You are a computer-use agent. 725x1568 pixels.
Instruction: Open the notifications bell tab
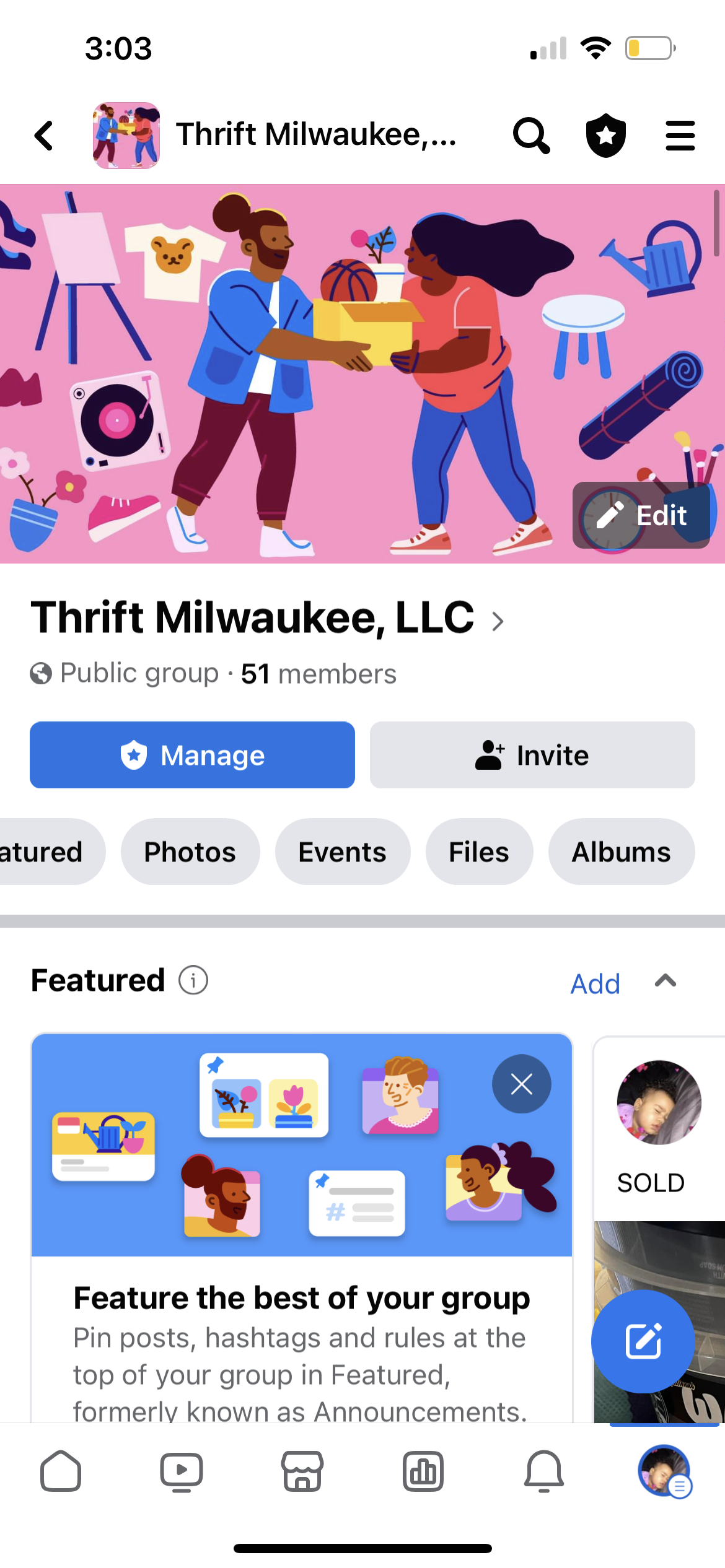[x=543, y=1471]
